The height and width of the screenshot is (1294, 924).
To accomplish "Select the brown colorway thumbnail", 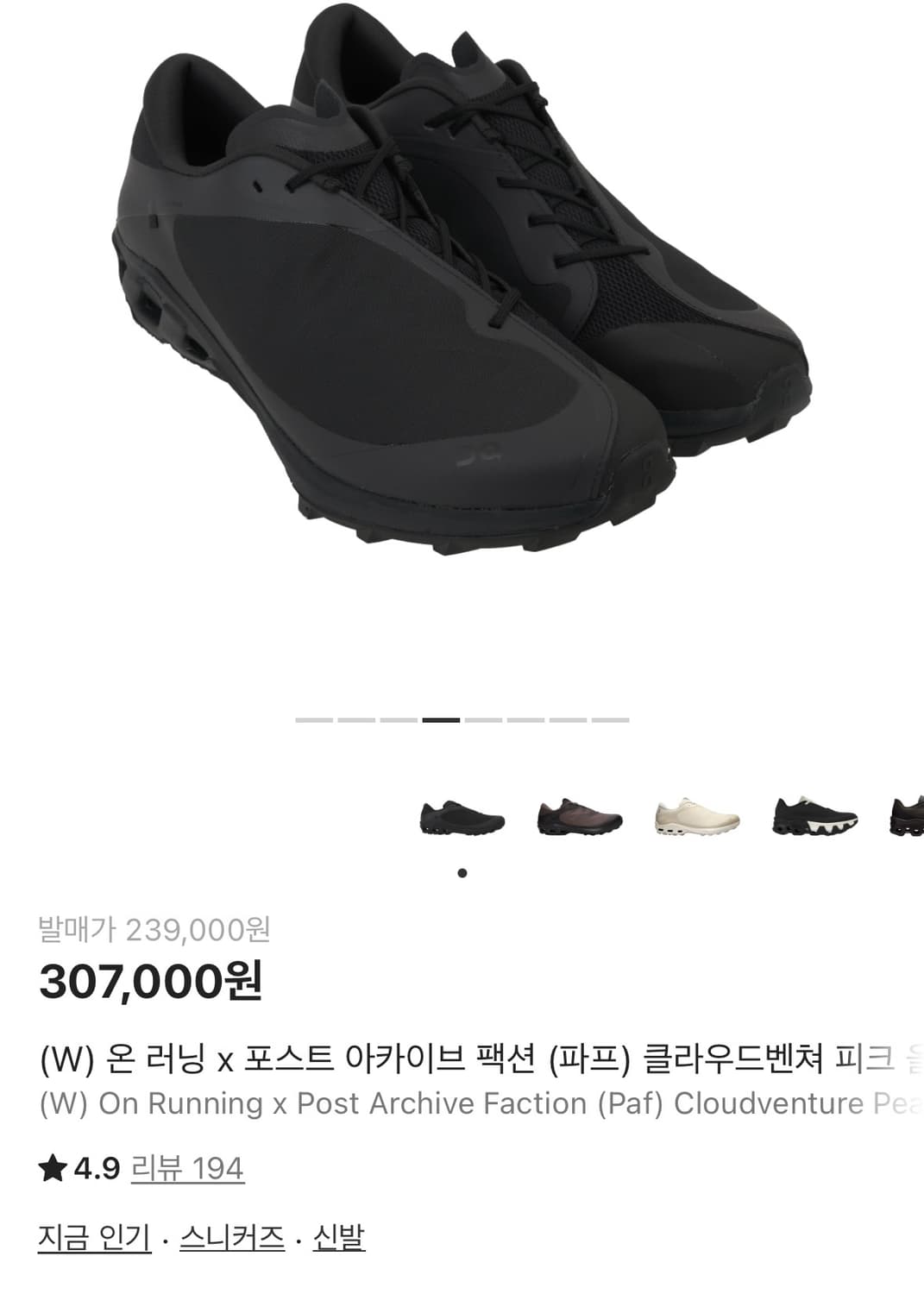I will tap(576, 818).
